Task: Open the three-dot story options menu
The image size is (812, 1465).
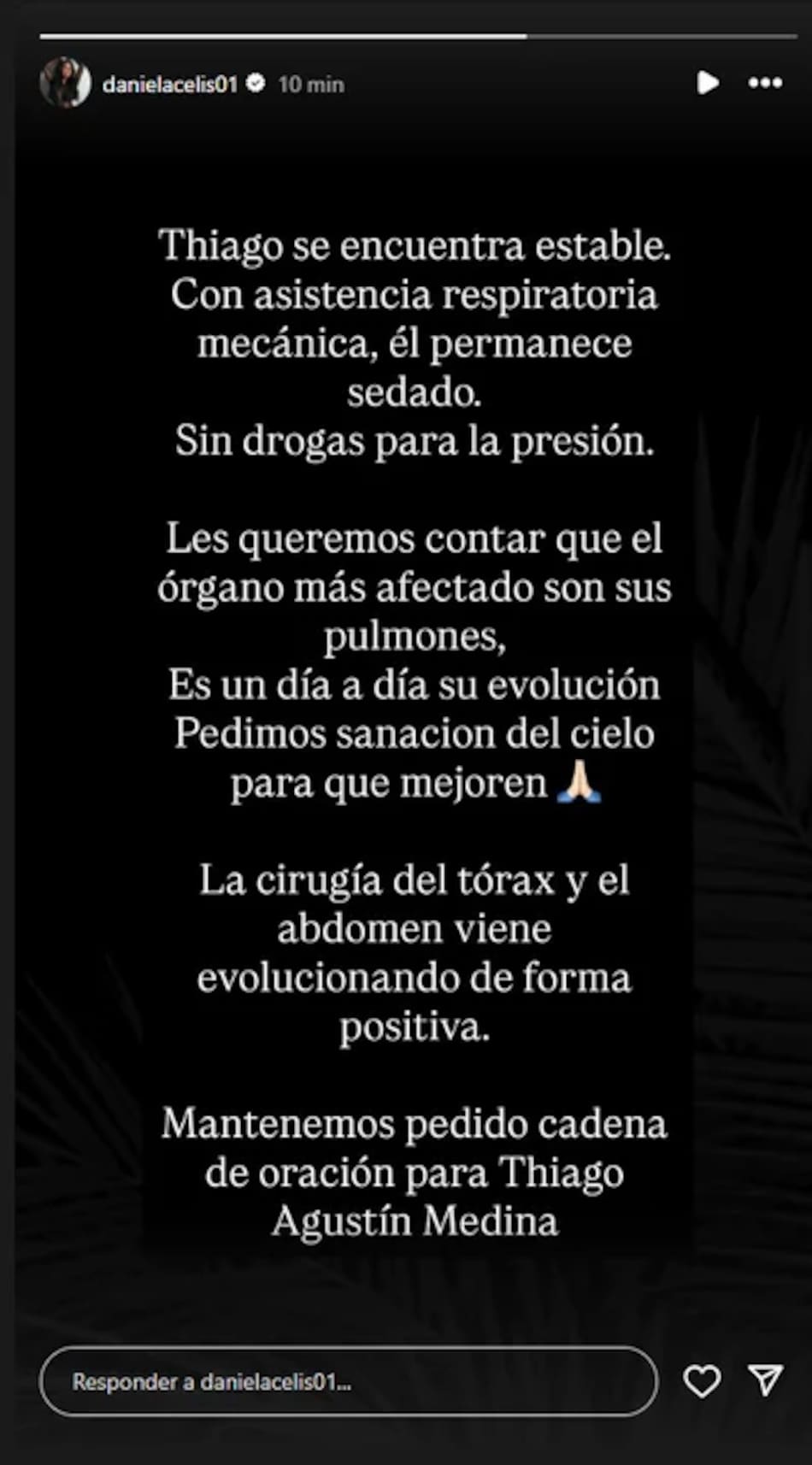Action: (765, 83)
